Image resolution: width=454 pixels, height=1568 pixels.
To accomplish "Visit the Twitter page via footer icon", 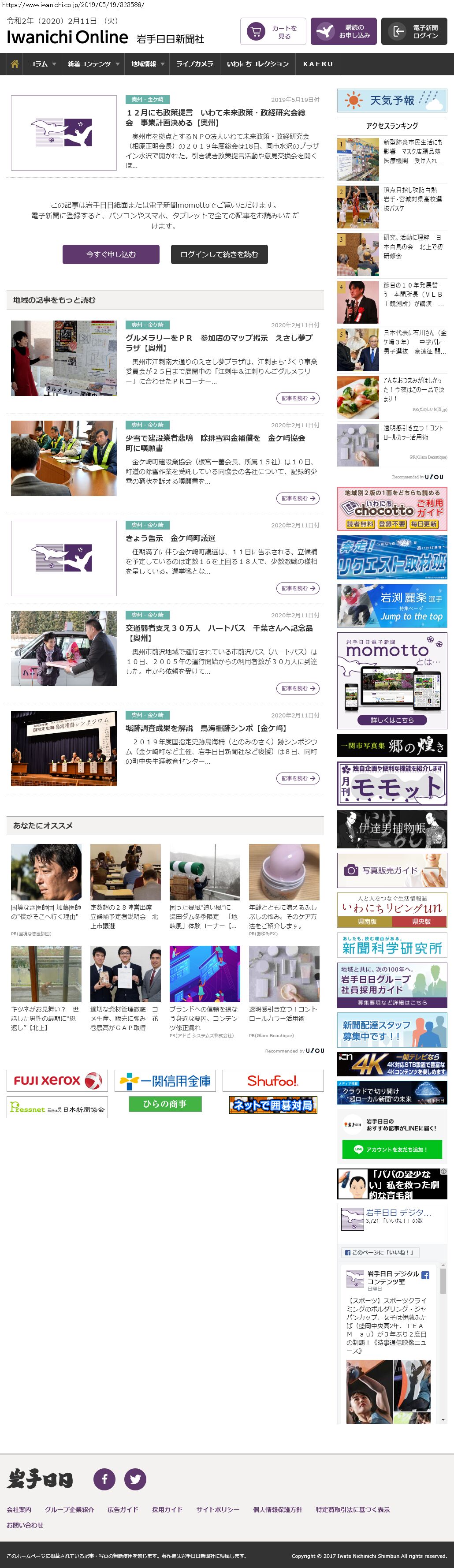I will 135,1479.
